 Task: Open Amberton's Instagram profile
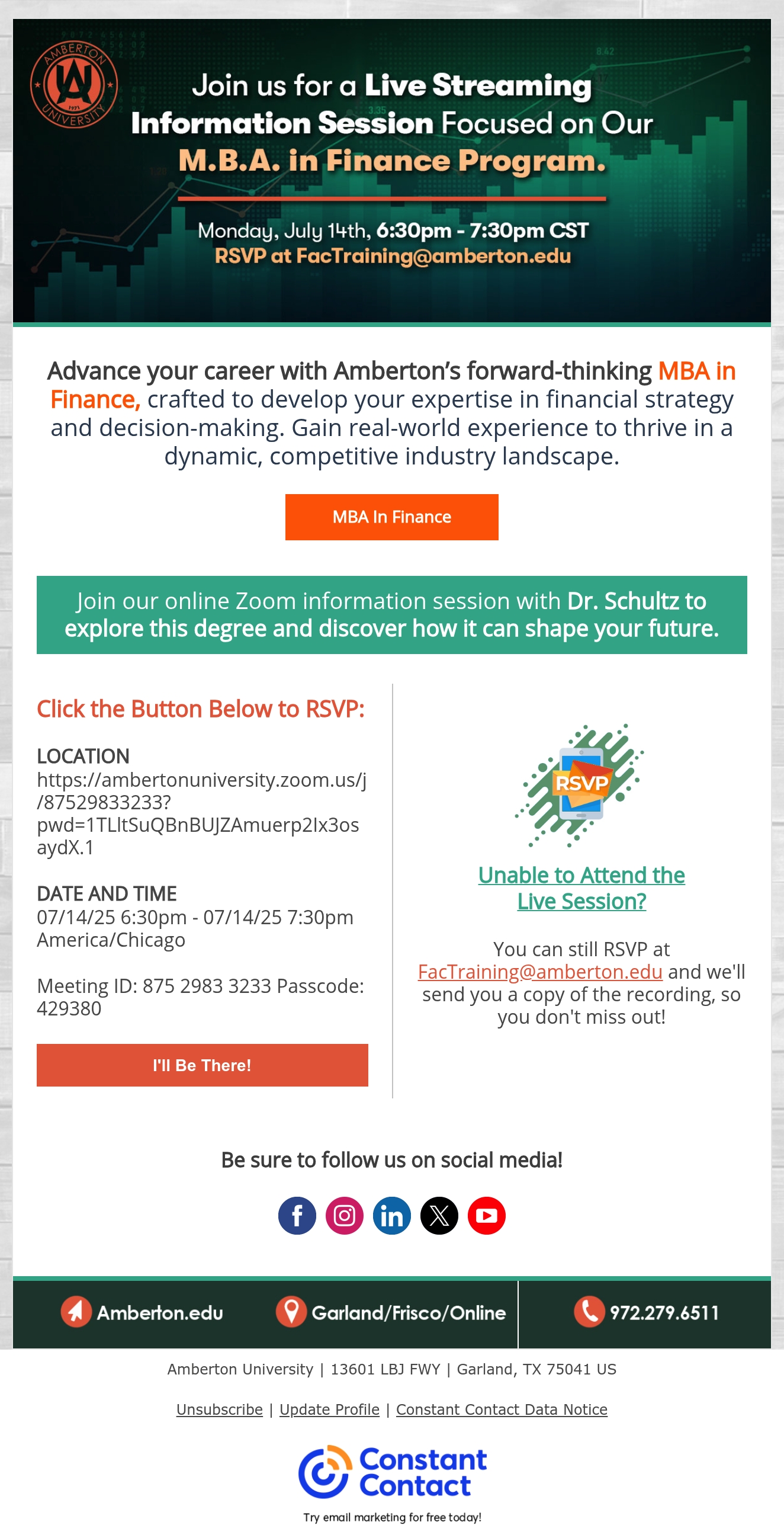click(344, 1216)
